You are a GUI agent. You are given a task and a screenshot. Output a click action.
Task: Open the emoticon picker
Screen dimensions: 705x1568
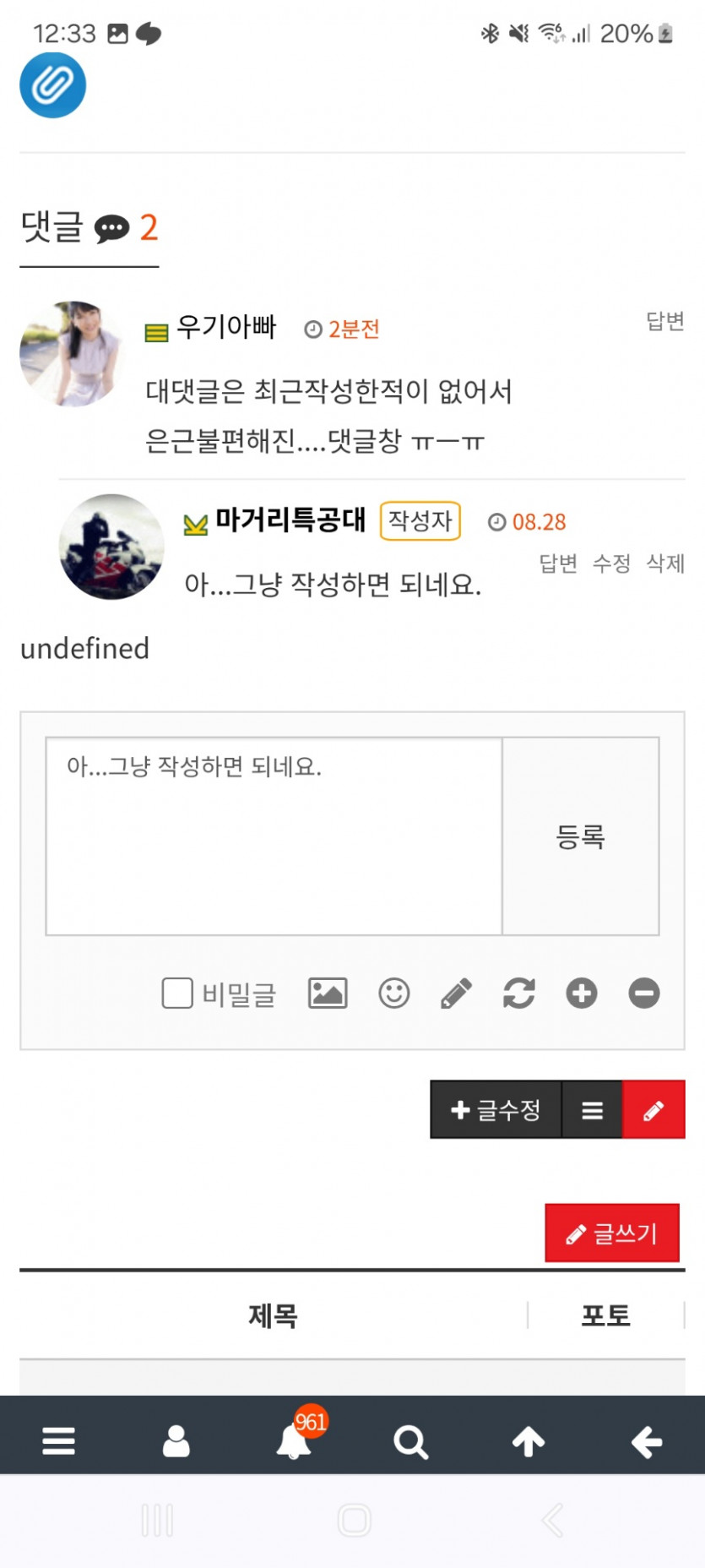(393, 994)
